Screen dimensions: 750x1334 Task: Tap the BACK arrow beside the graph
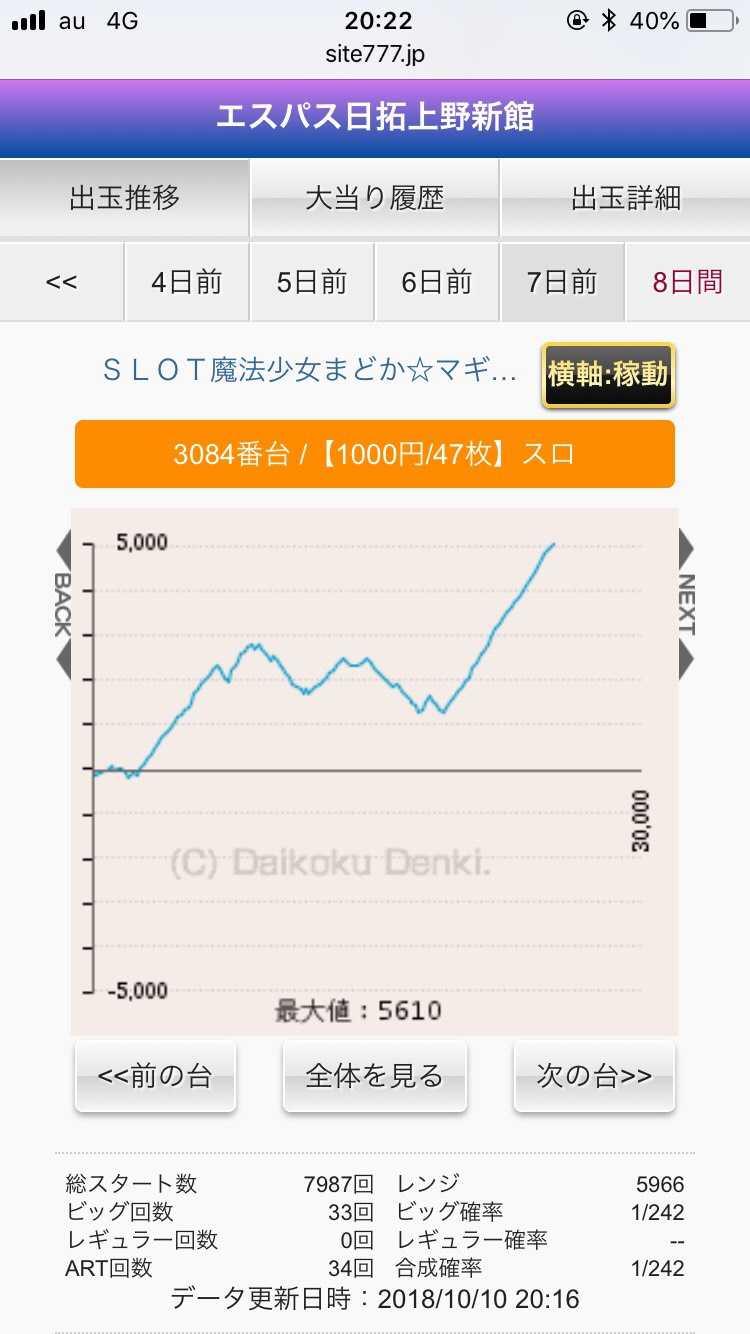pos(62,604)
